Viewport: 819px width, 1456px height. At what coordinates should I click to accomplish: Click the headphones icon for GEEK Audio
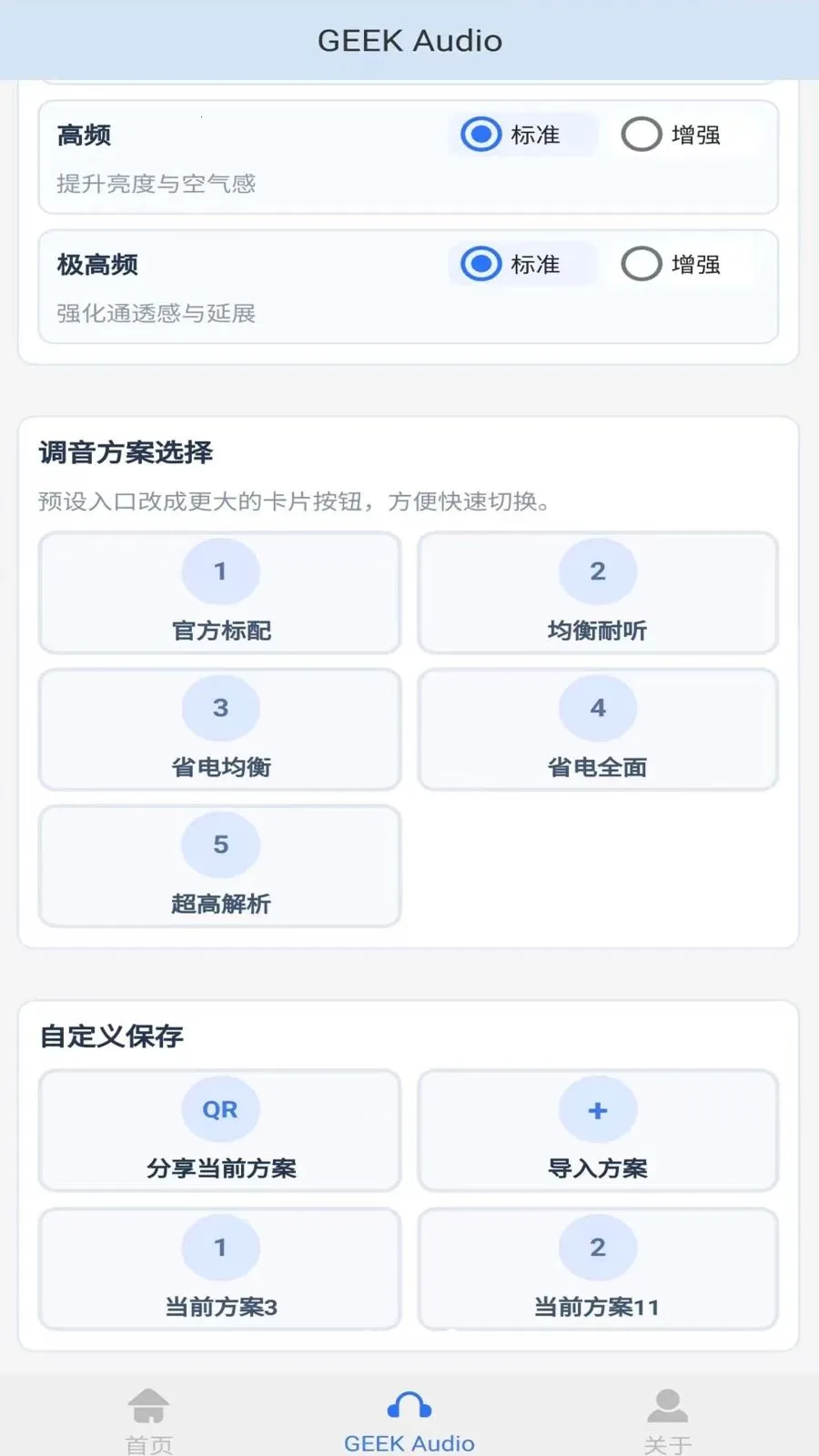409,1404
